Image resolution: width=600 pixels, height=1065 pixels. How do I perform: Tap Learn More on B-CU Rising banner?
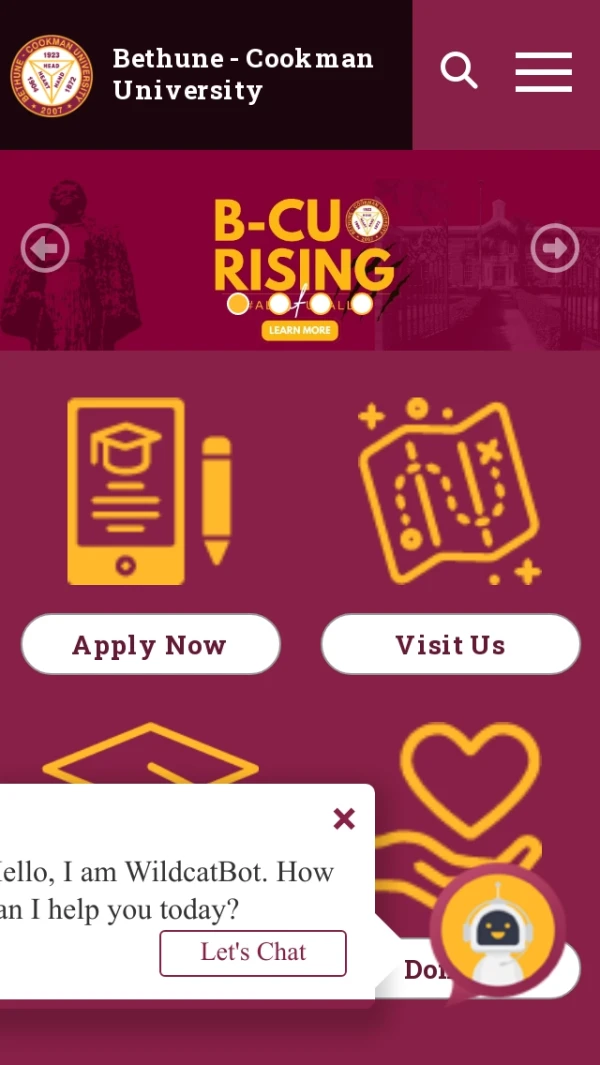pyautogui.click(x=300, y=330)
